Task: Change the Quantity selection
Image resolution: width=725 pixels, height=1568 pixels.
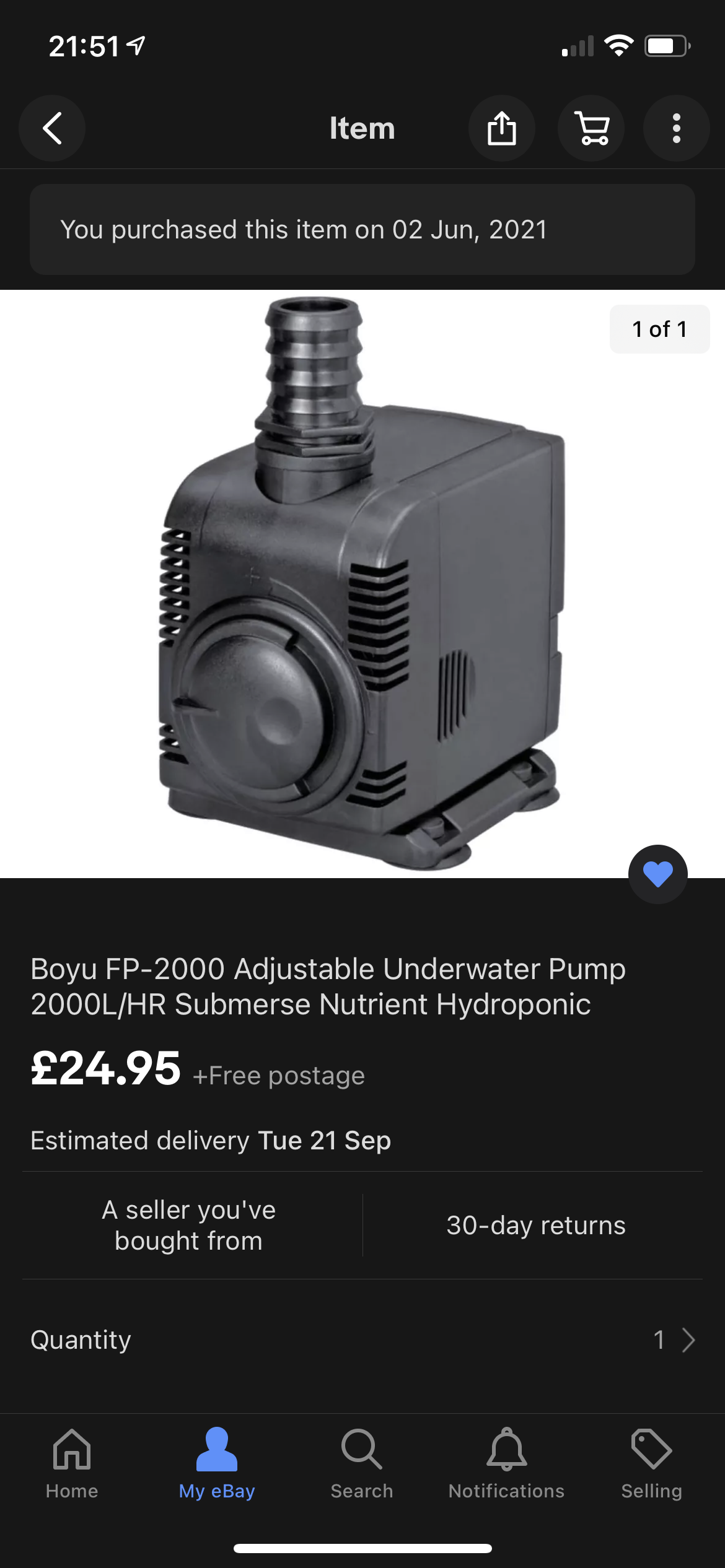Action: (362, 1339)
